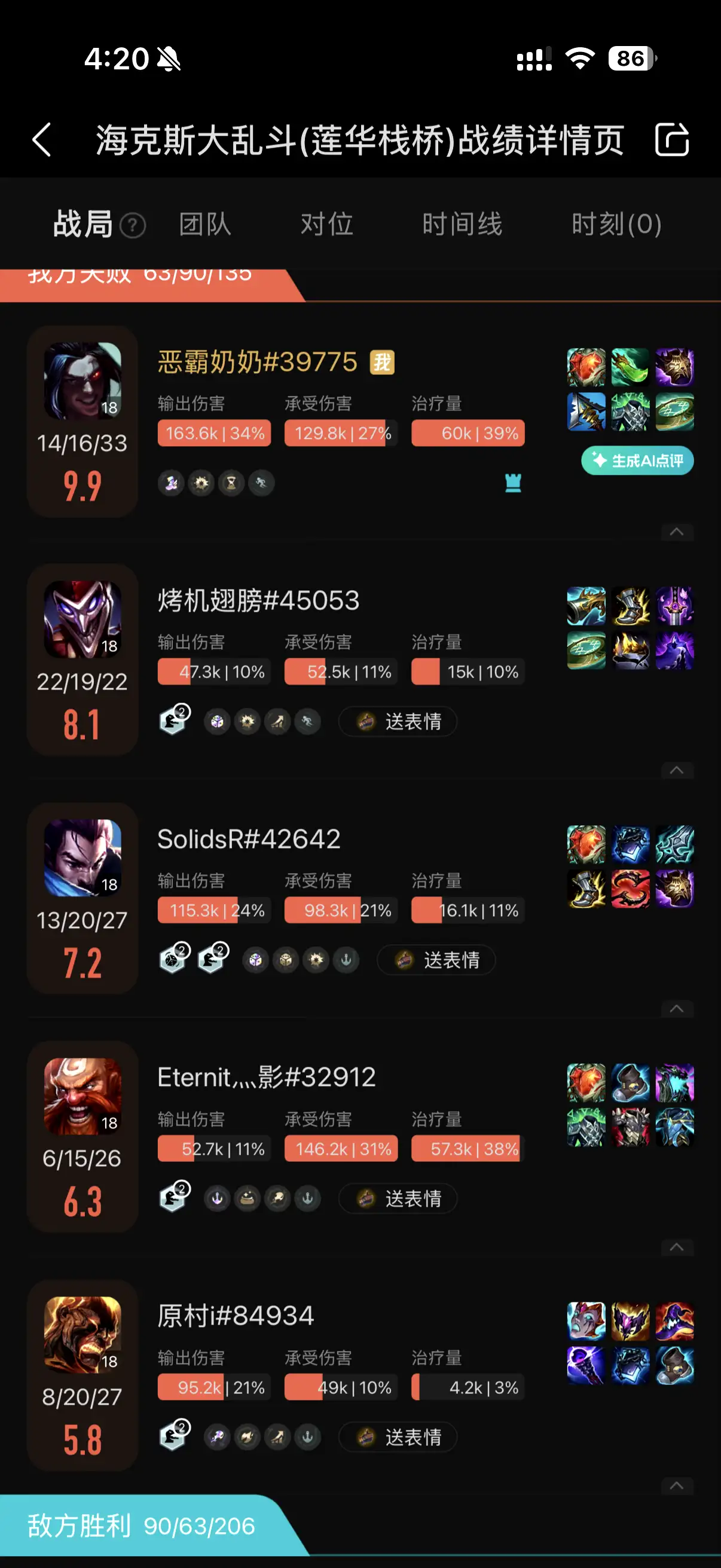Send an emote to SolidsR#42642
Viewport: 721px width, 1568px height.
436,960
